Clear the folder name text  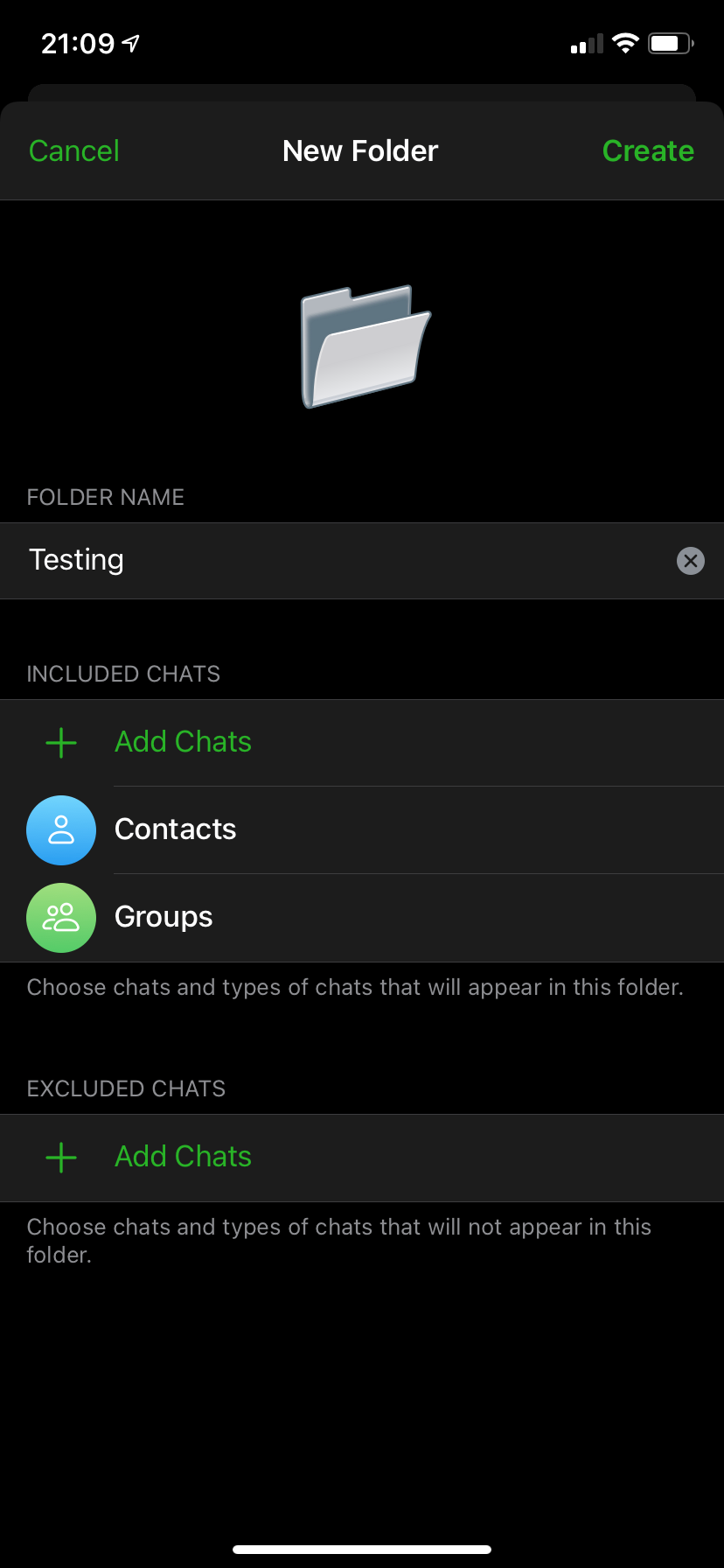pos(690,561)
